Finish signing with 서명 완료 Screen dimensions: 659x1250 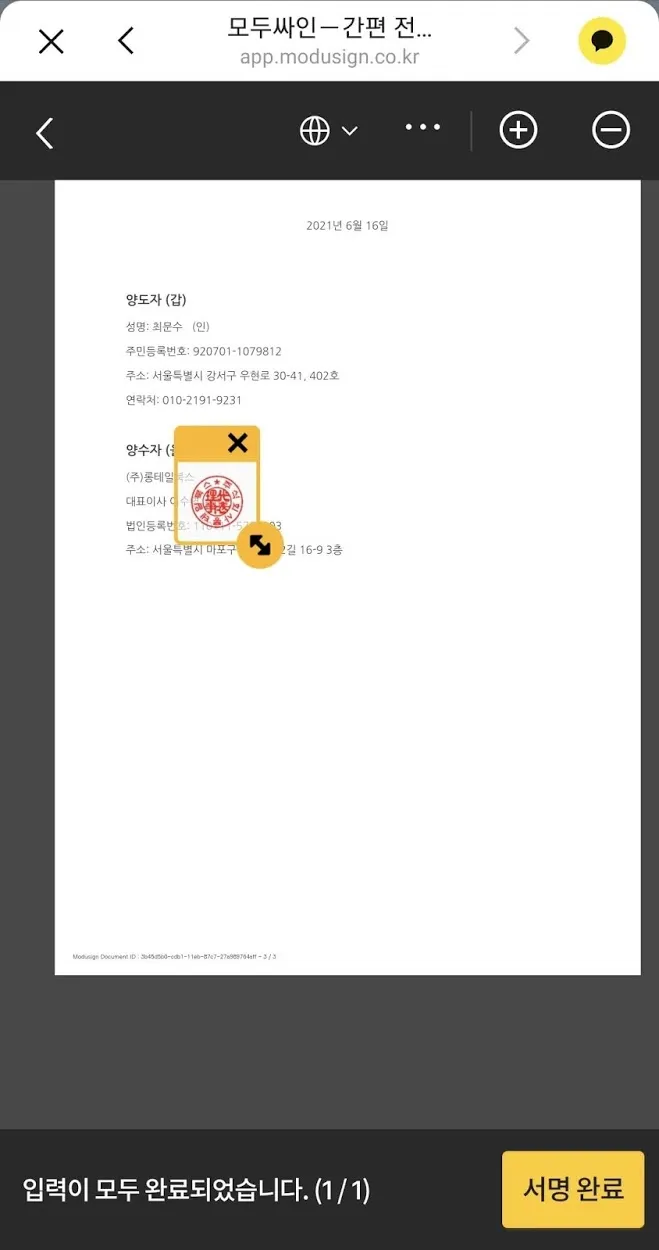573,1189
